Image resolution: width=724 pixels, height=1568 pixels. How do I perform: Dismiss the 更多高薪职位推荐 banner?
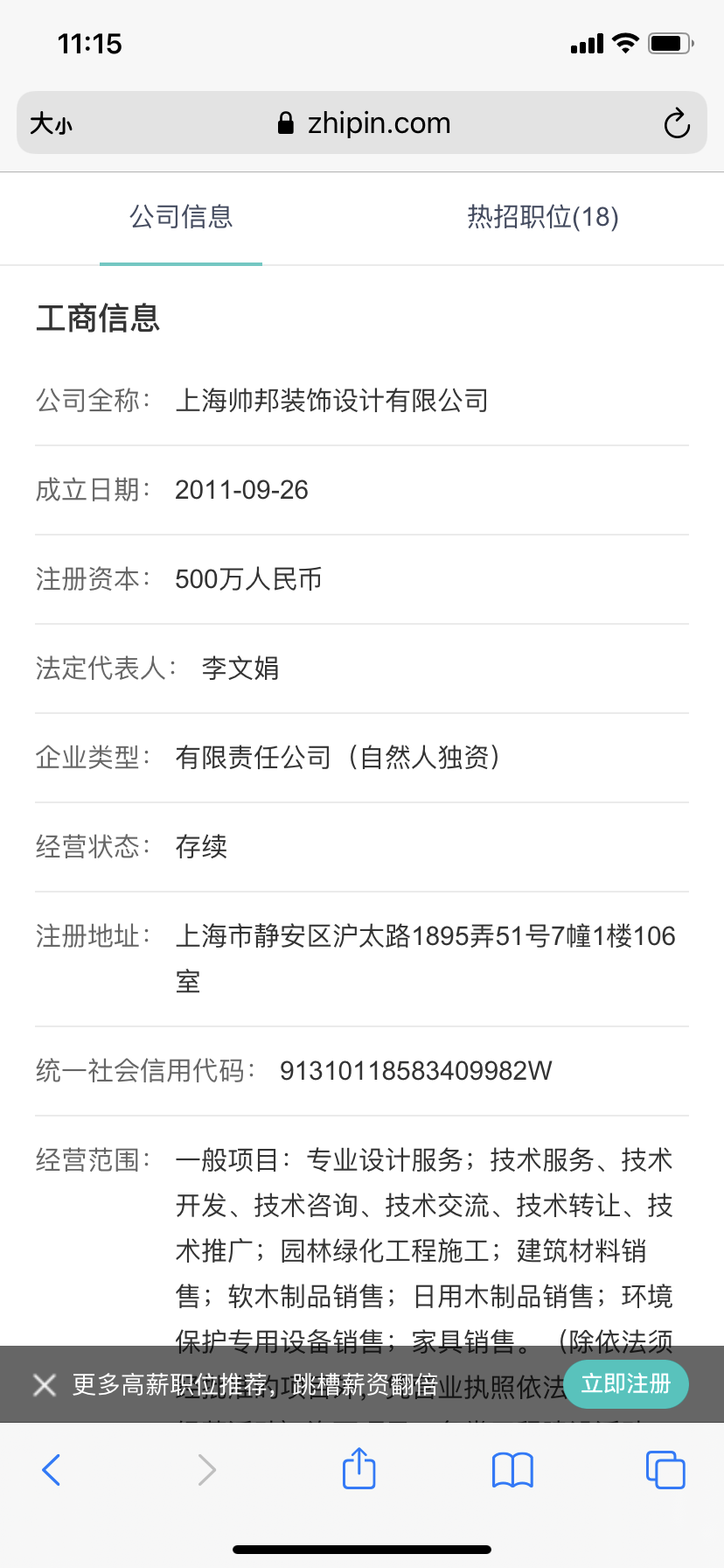45,1384
